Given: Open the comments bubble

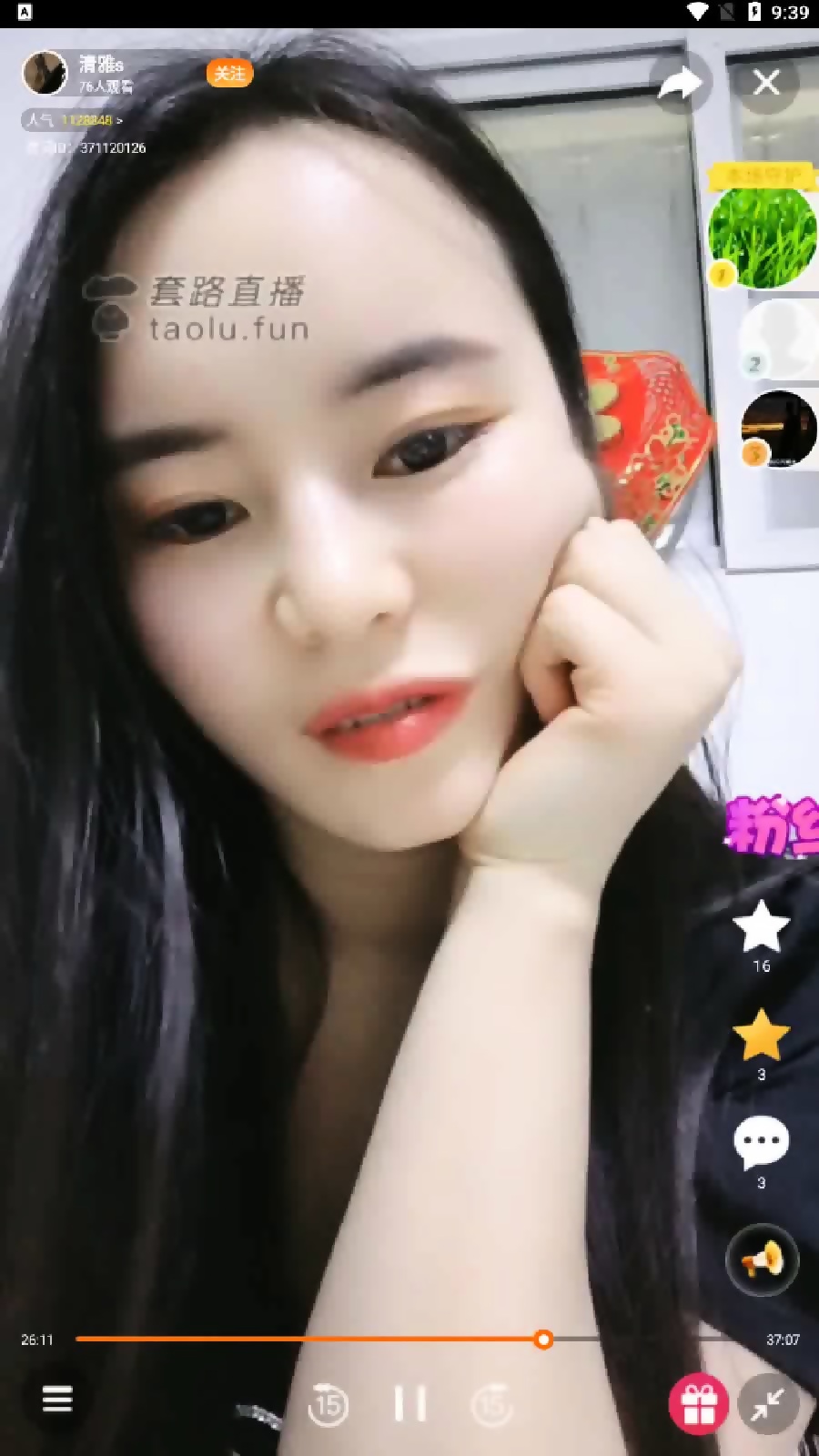Looking at the screenshot, I should coord(761,1142).
